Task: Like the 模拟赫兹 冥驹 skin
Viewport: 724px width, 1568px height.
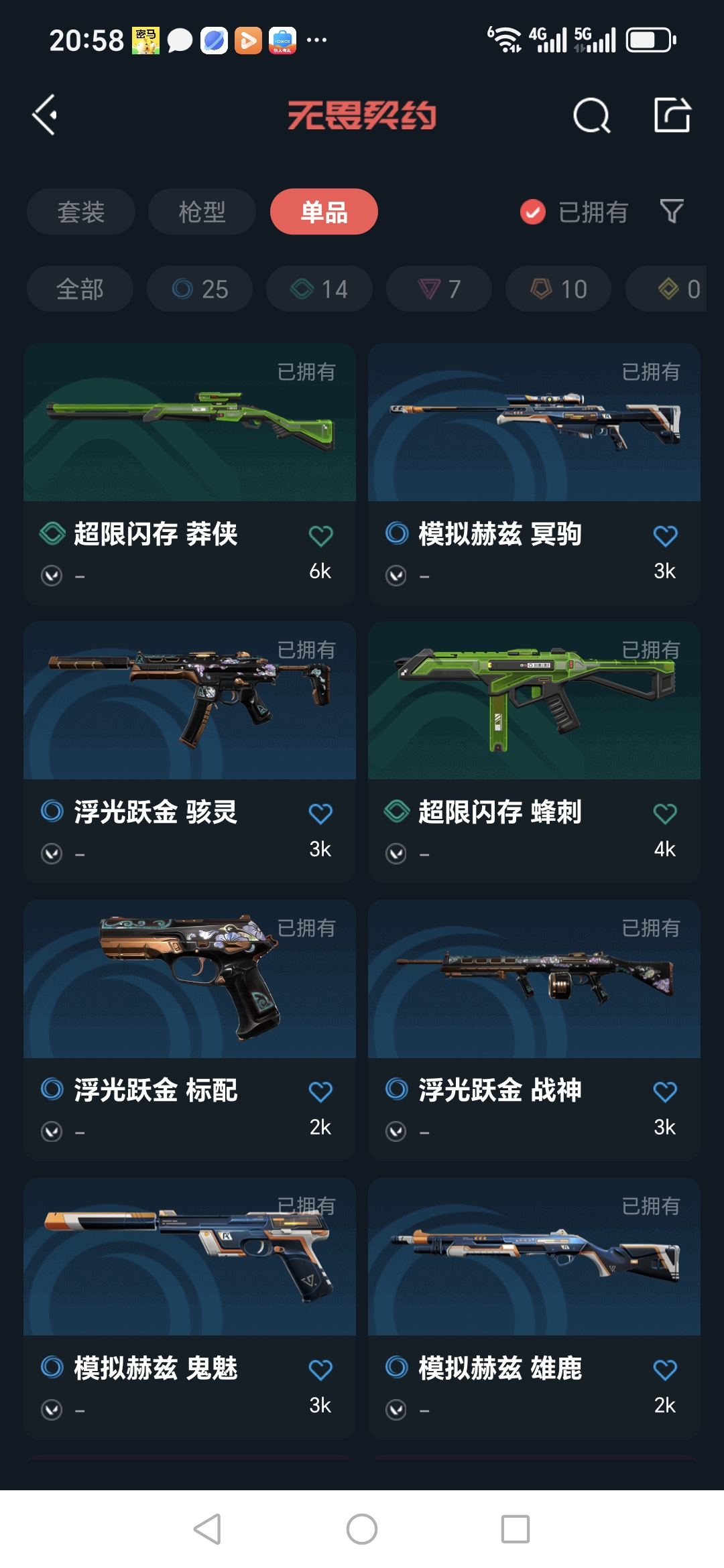Action: tap(665, 536)
